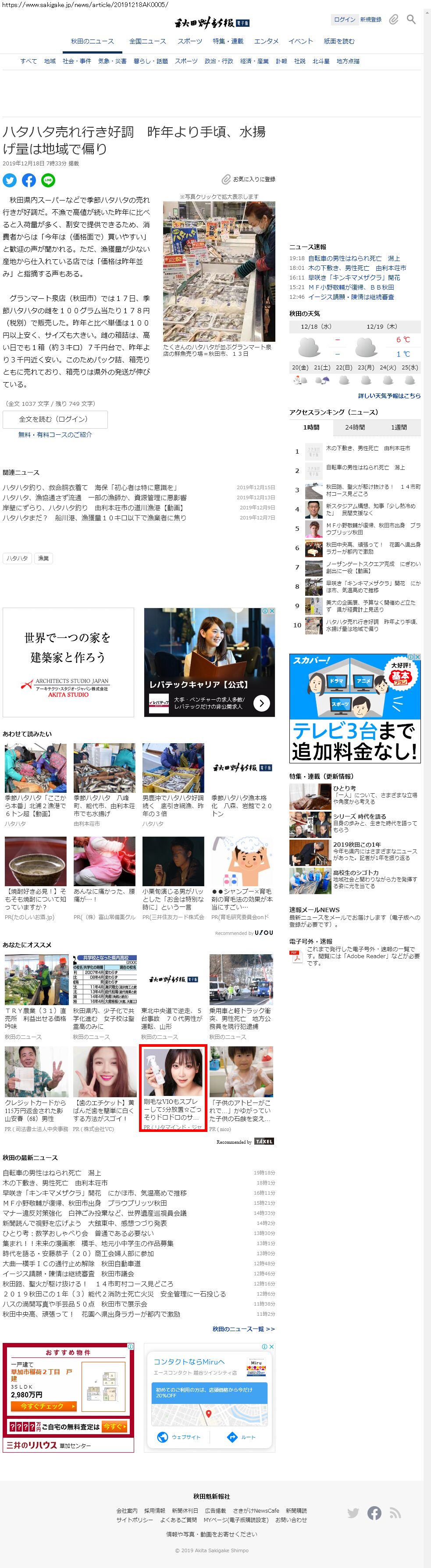The image size is (431, 1568).
Task: Add article to お気に入り favorites
Action: (x=248, y=179)
